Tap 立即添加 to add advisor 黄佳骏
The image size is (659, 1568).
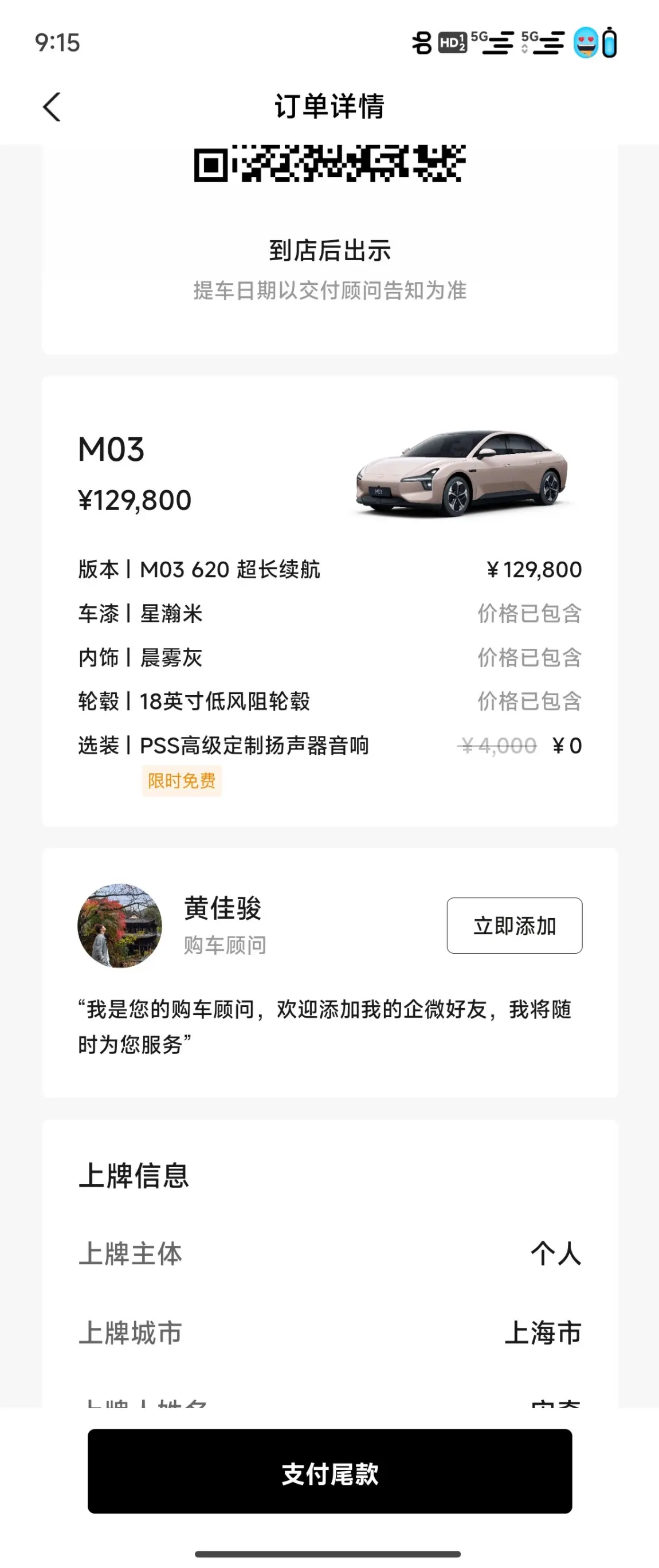[514, 925]
